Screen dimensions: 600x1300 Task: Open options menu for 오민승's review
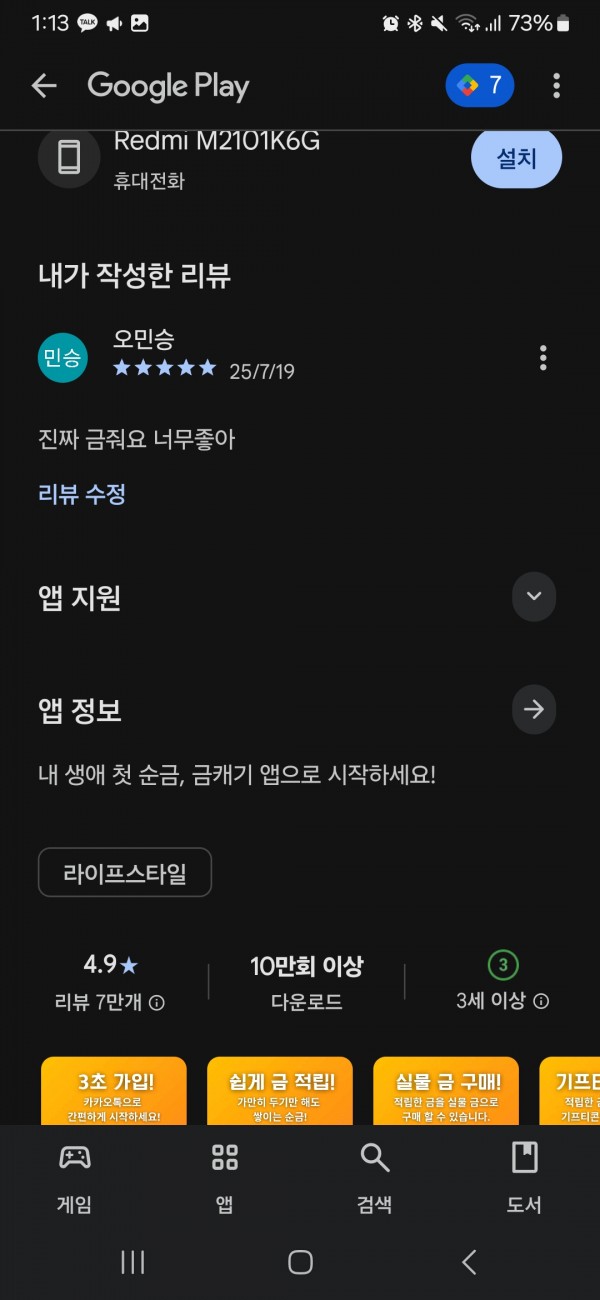(x=543, y=357)
